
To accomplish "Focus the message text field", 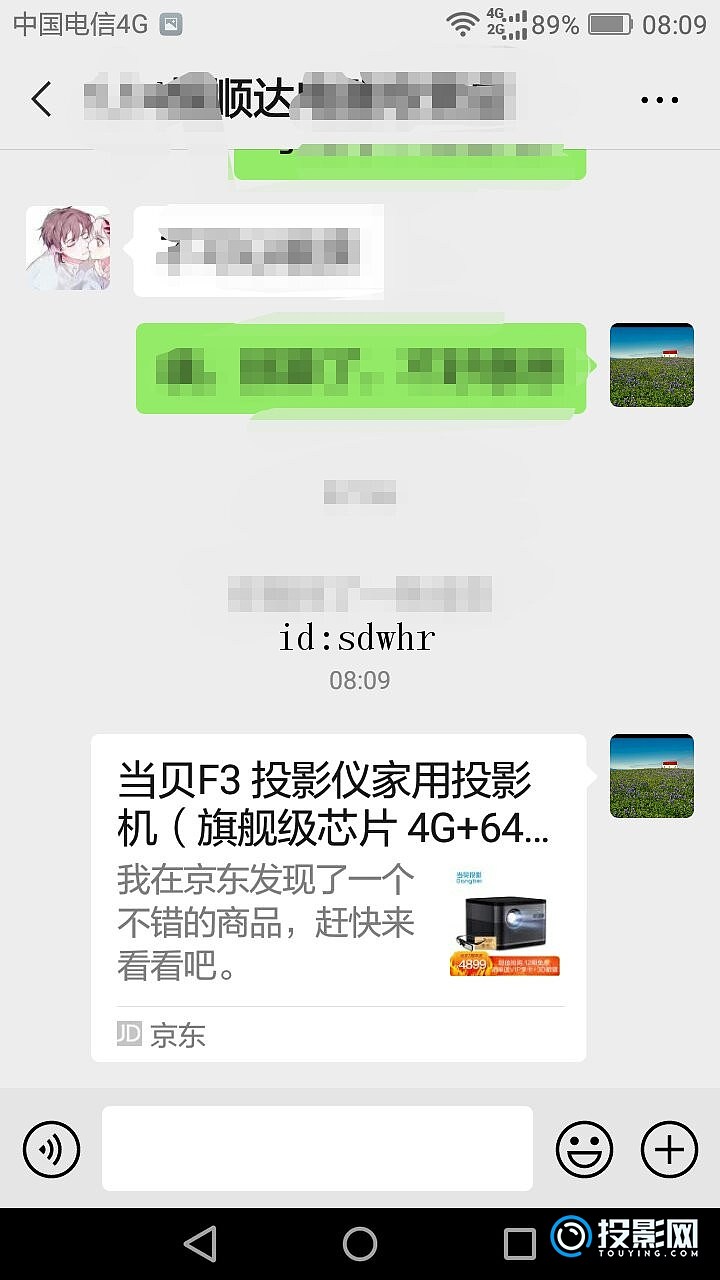I will pos(317,1148).
